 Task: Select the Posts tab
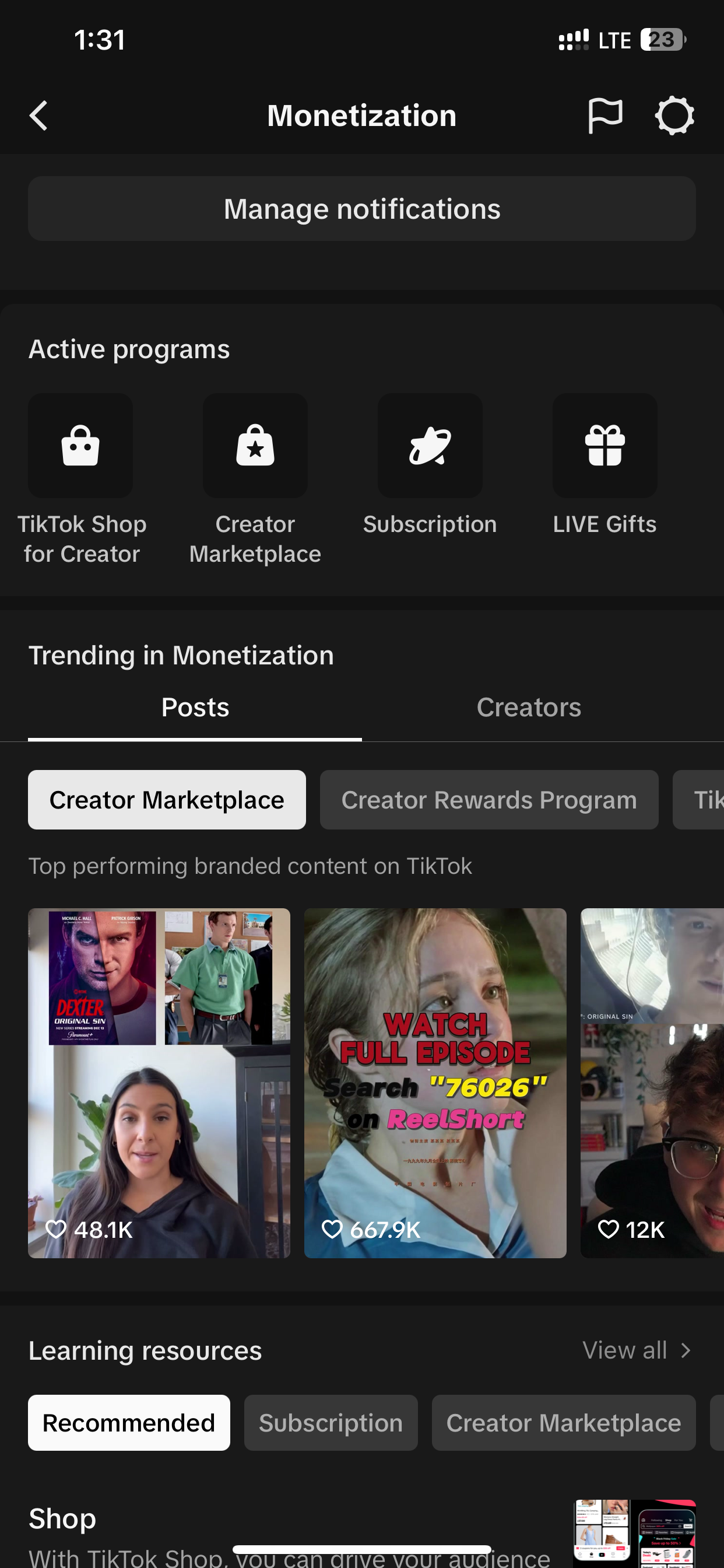click(195, 708)
